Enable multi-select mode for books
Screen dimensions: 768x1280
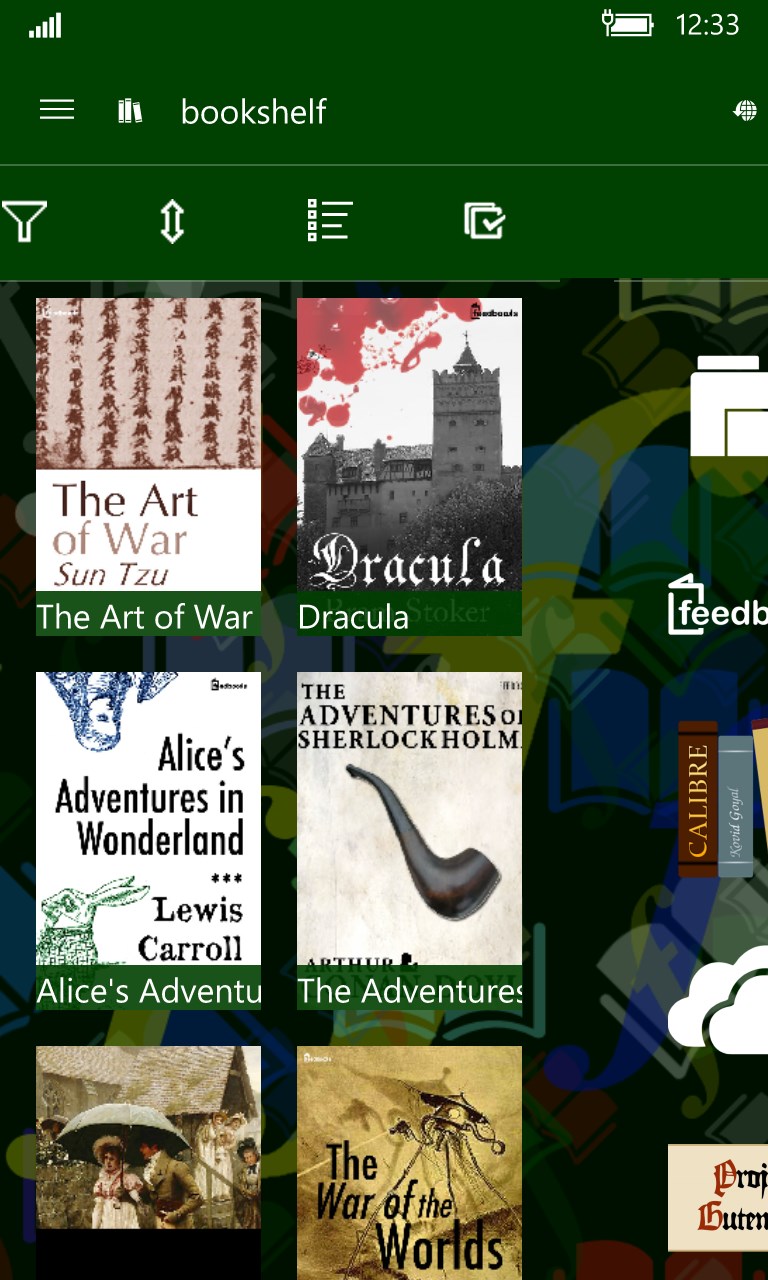[485, 221]
